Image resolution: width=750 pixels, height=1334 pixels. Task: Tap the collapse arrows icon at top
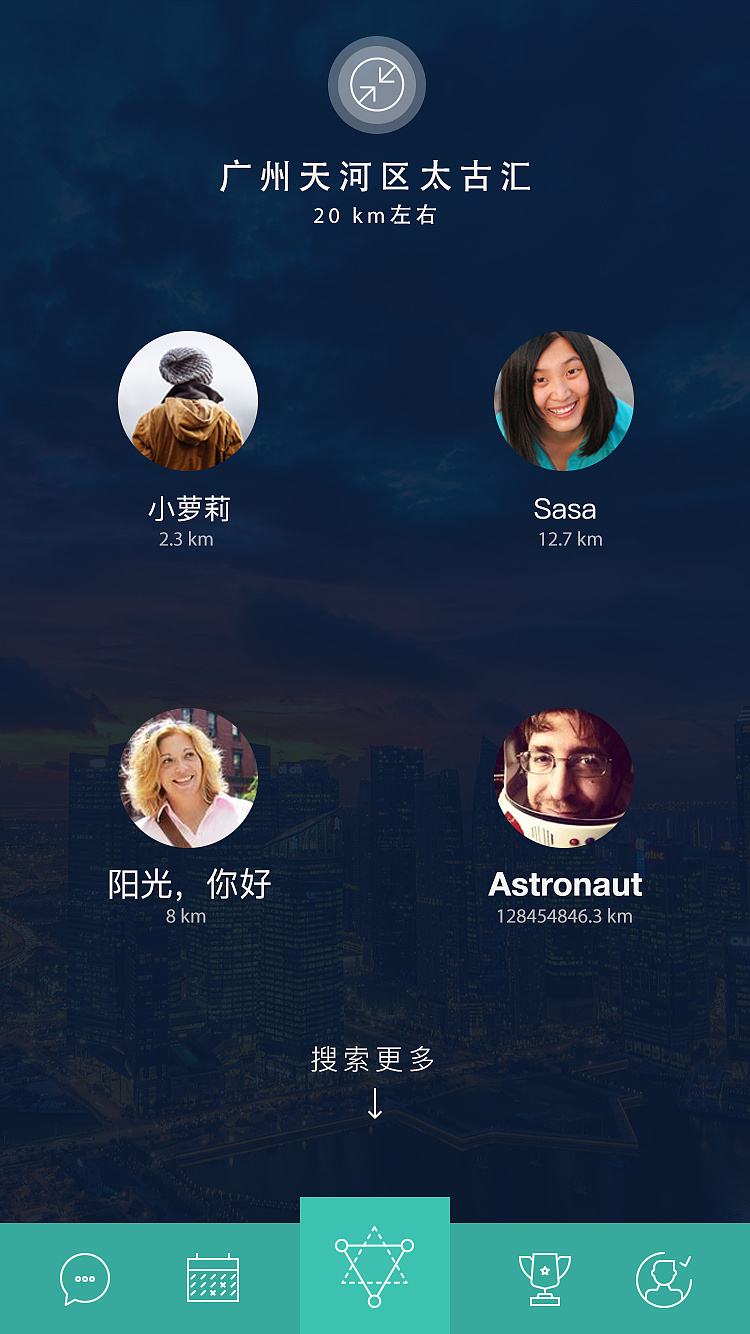pyautogui.click(x=377, y=85)
